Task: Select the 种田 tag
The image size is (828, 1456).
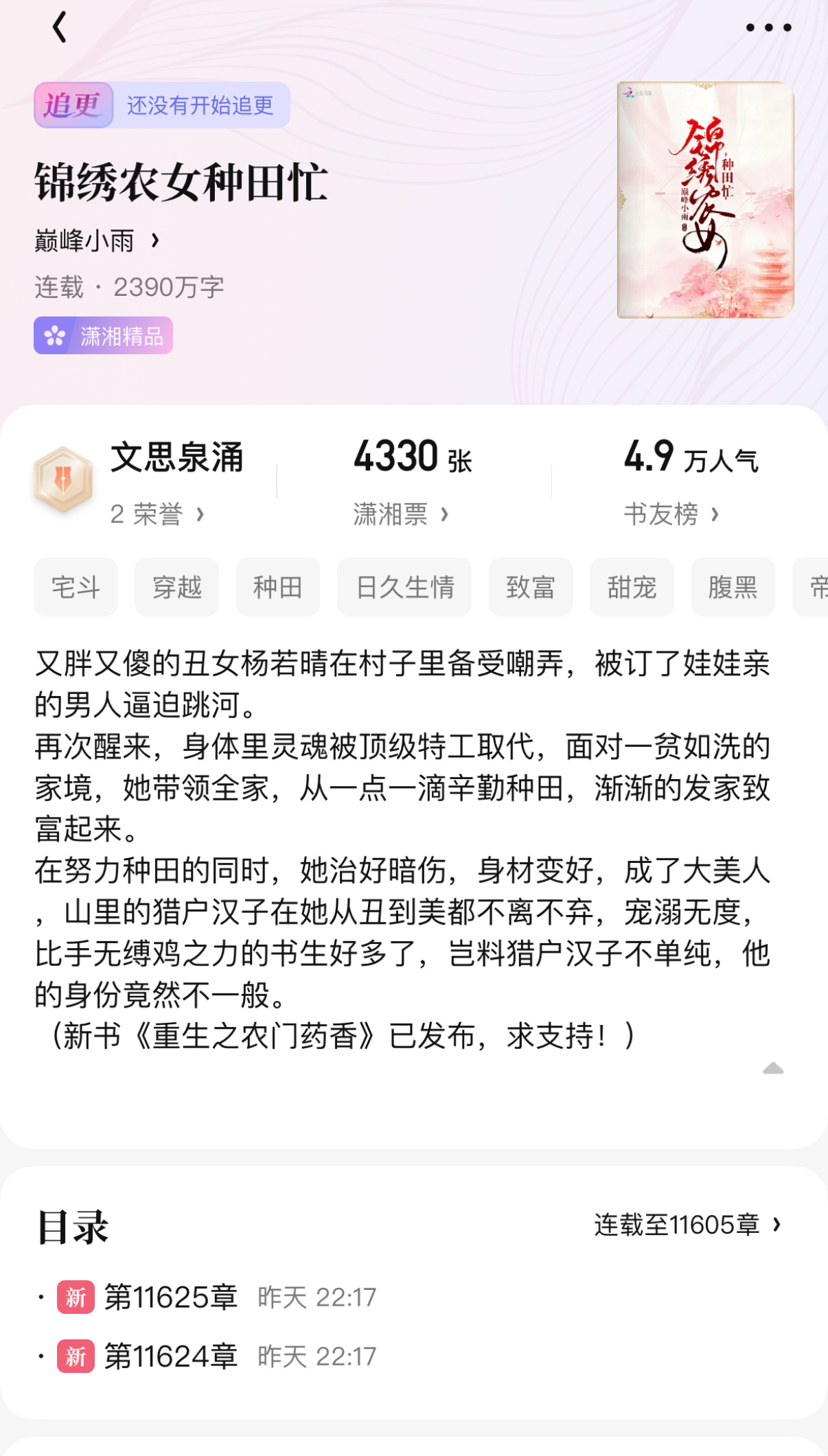Action: click(278, 587)
